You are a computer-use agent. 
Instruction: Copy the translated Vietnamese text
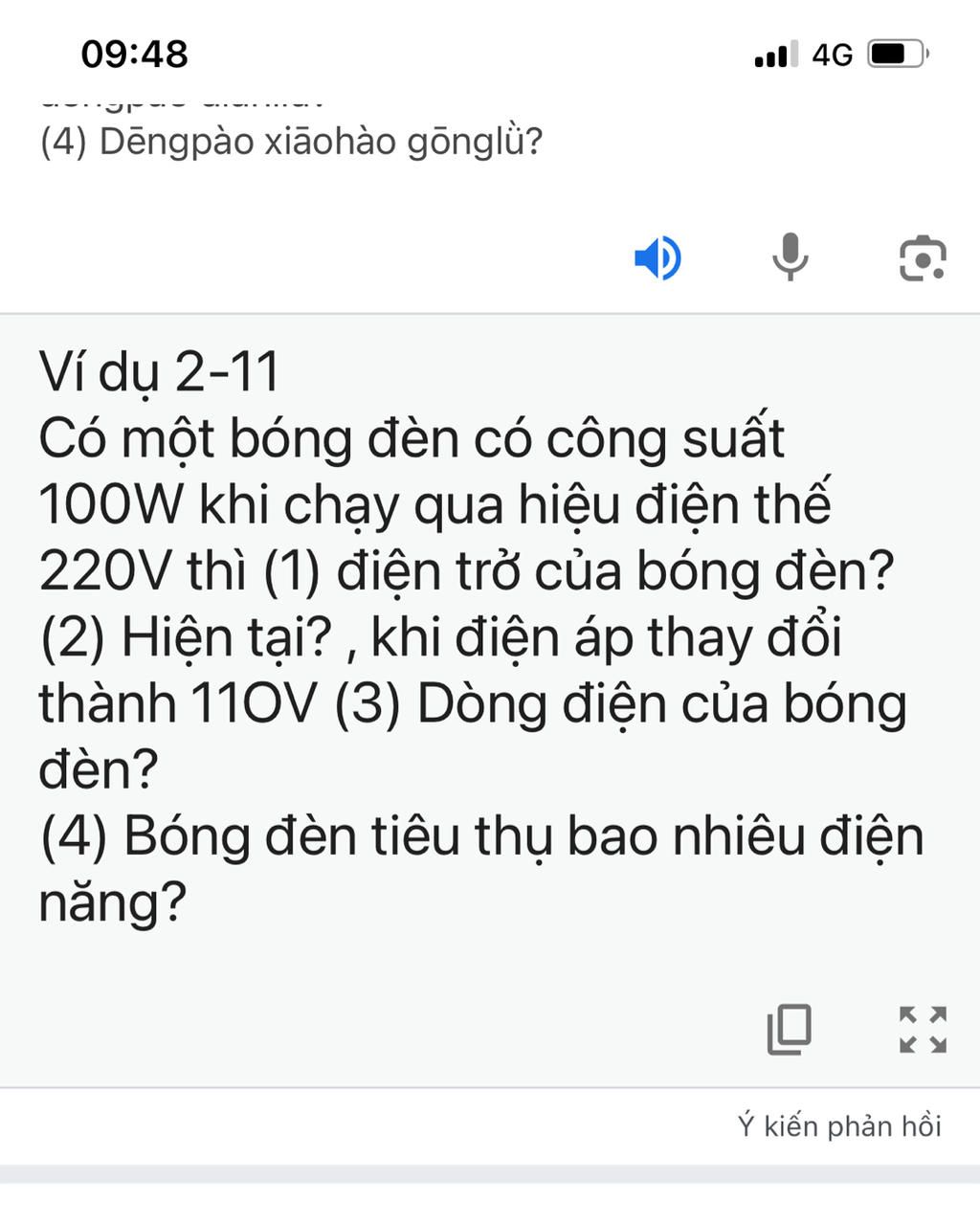tap(790, 1029)
